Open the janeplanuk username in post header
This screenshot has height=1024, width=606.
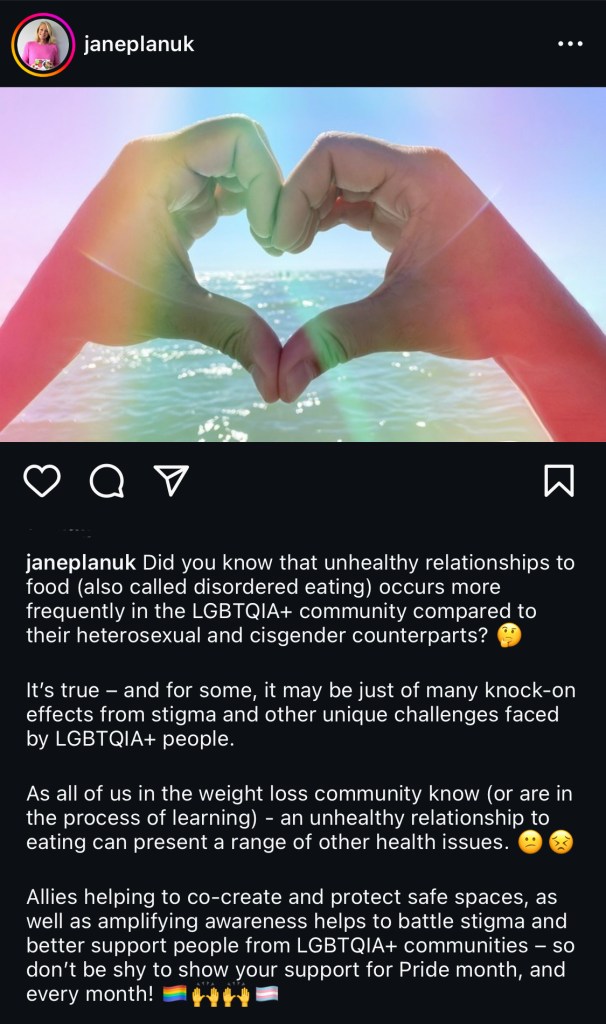coord(139,45)
